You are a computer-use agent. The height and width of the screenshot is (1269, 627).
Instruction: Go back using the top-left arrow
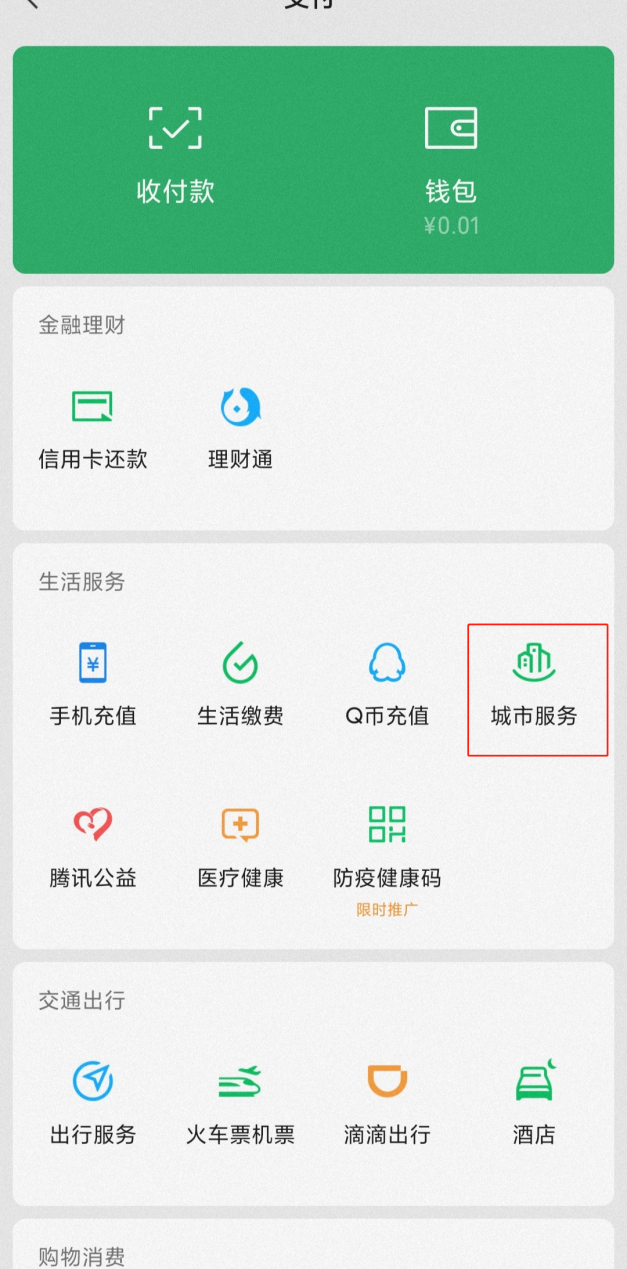[x=32, y=4]
